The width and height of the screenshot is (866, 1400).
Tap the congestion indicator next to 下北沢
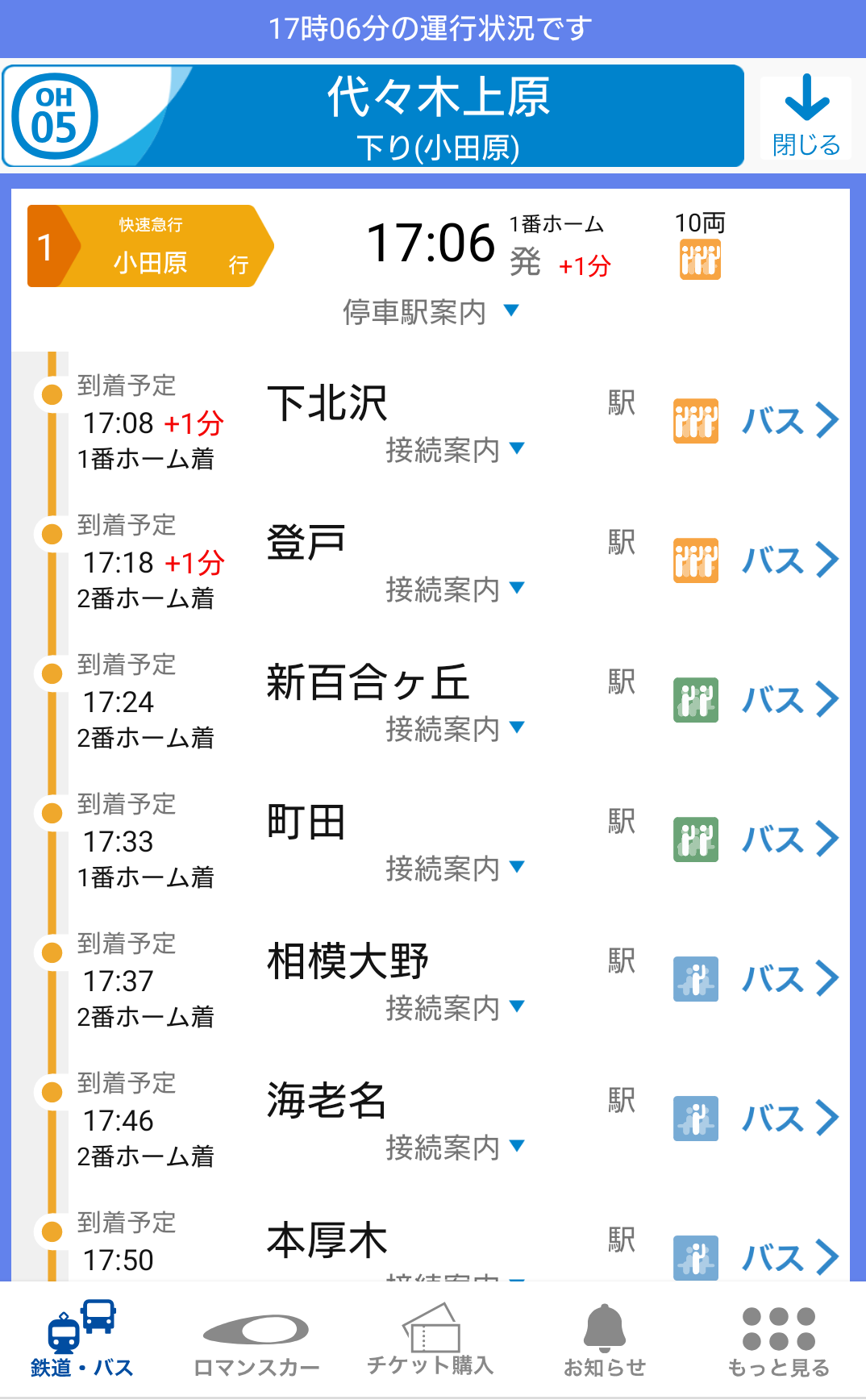(x=695, y=421)
